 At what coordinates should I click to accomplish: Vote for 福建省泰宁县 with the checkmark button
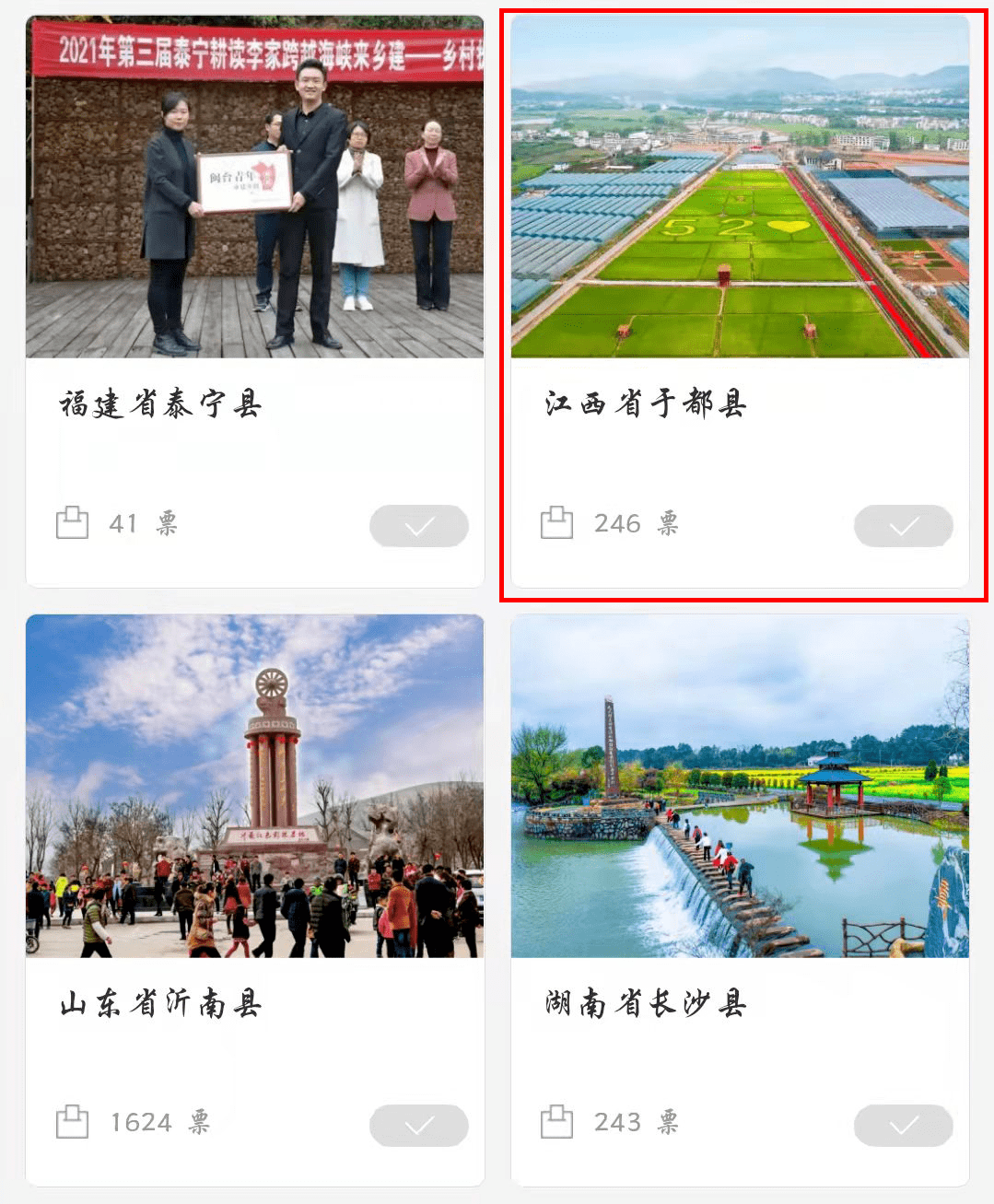[x=419, y=526]
